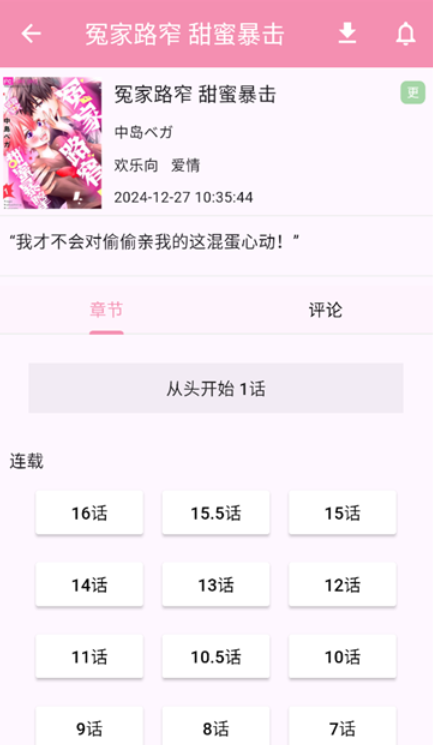Open chapter 16话
This screenshot has width=433, height=745.
(89, 513)
